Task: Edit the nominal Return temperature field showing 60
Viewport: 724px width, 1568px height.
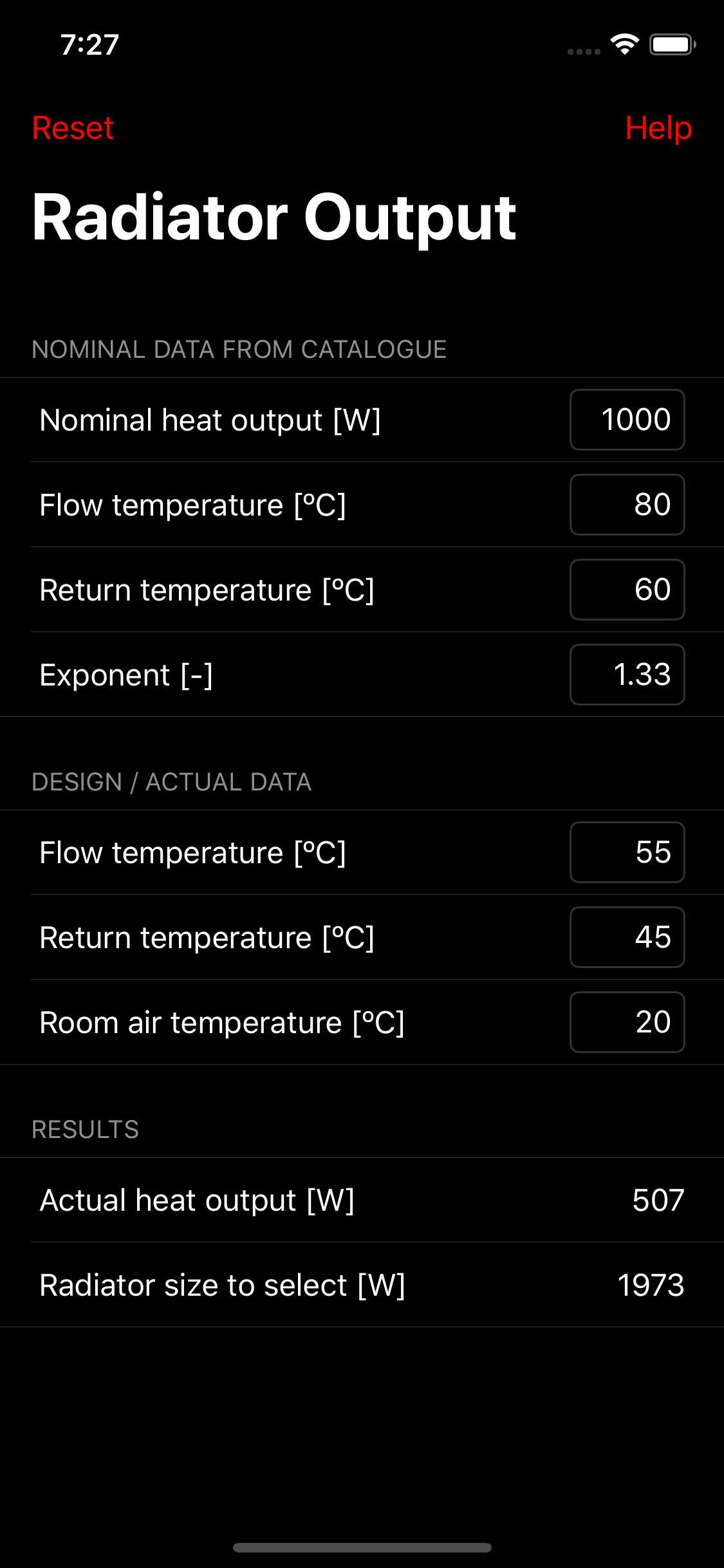Action: [x=627, y=590]
